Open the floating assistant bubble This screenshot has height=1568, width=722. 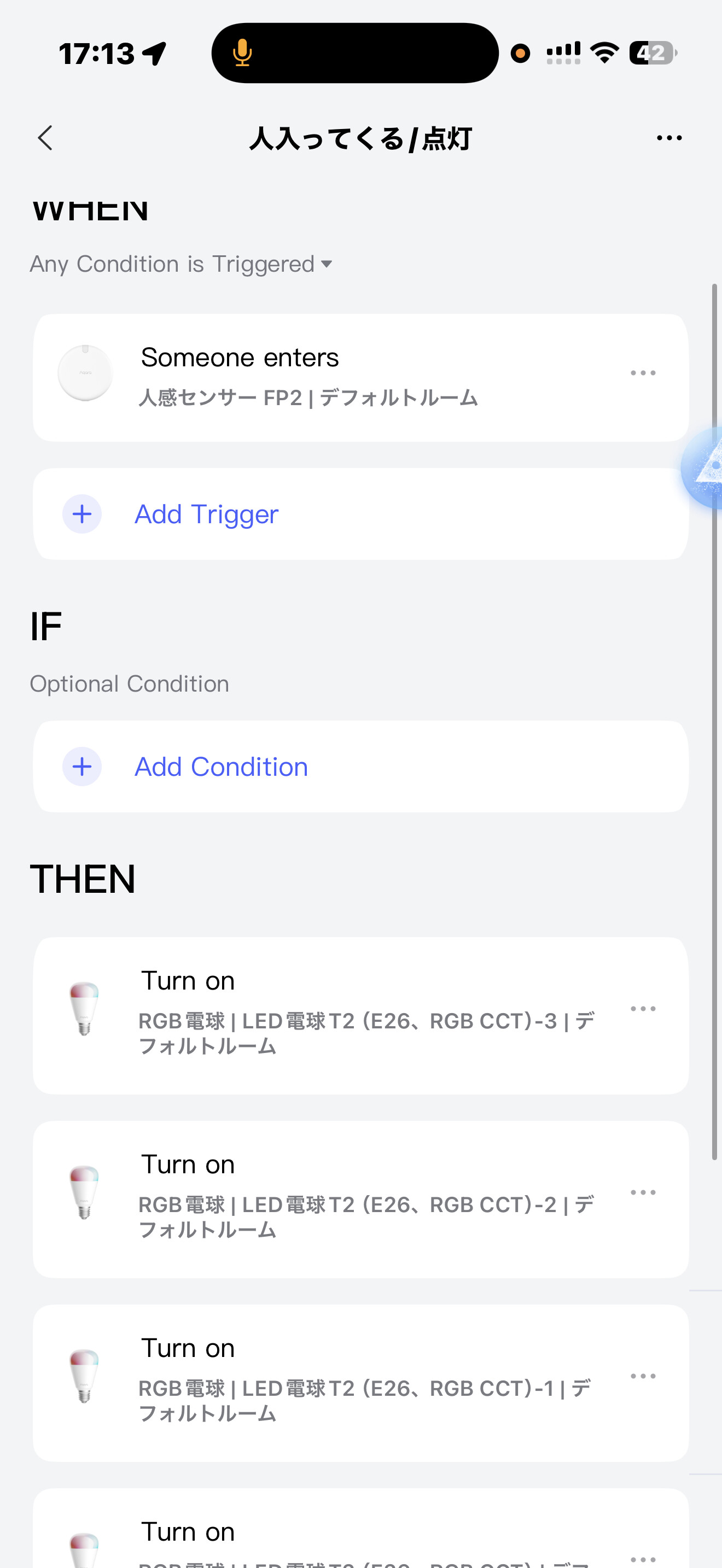tap(706, 467)
